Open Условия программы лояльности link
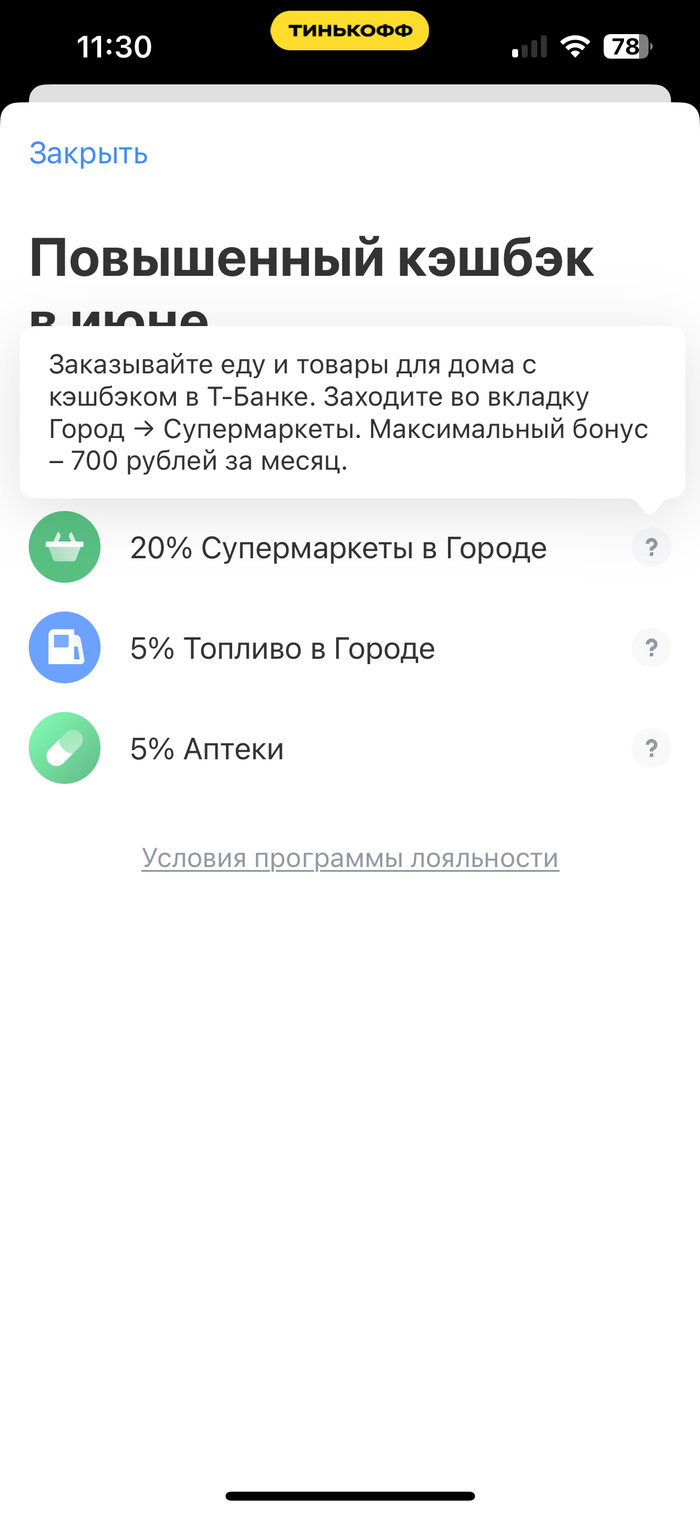 [x=350, y=858]
